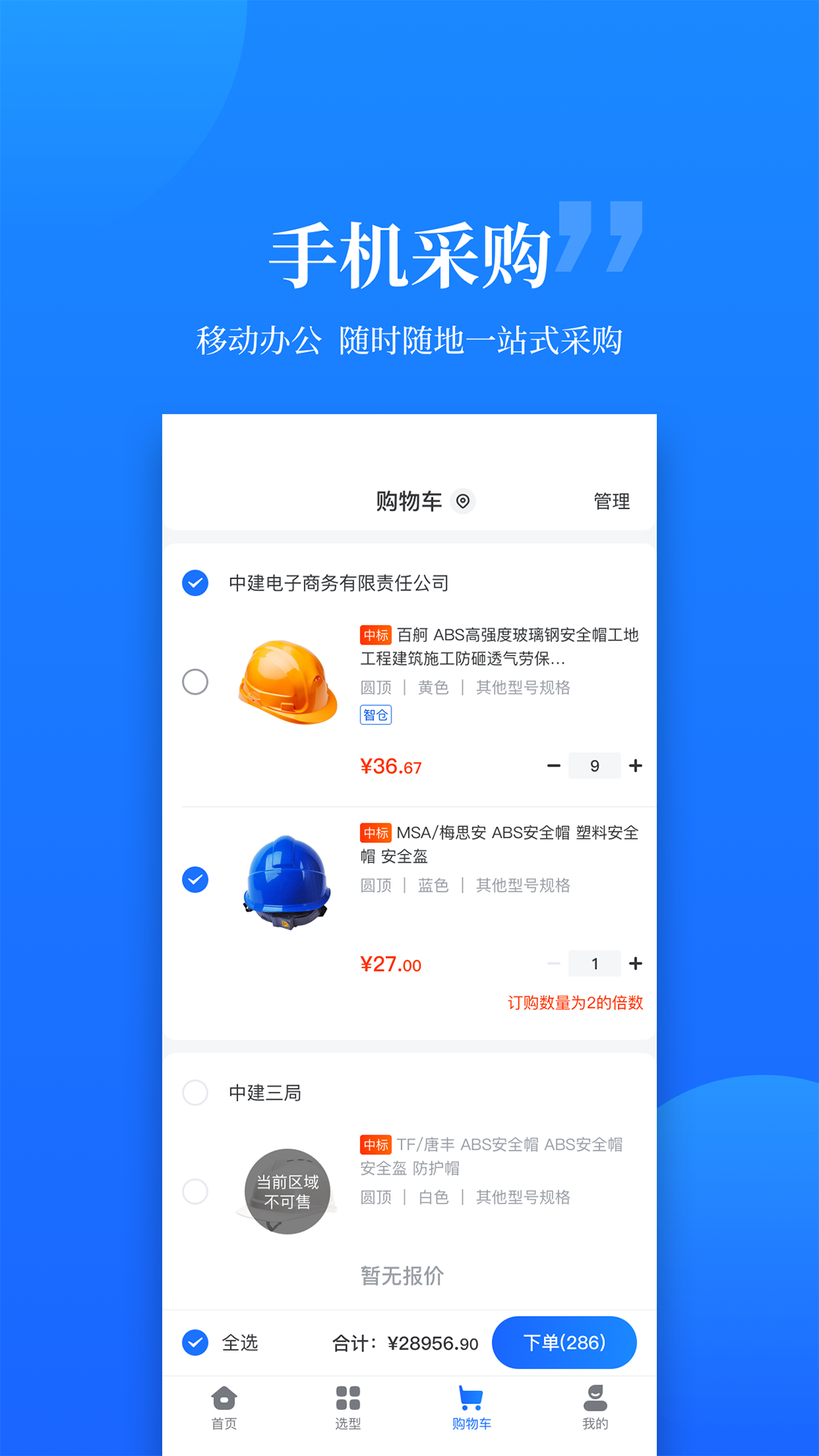
Task: Tap the 管理 button at top right
Action: pos(611,502)
